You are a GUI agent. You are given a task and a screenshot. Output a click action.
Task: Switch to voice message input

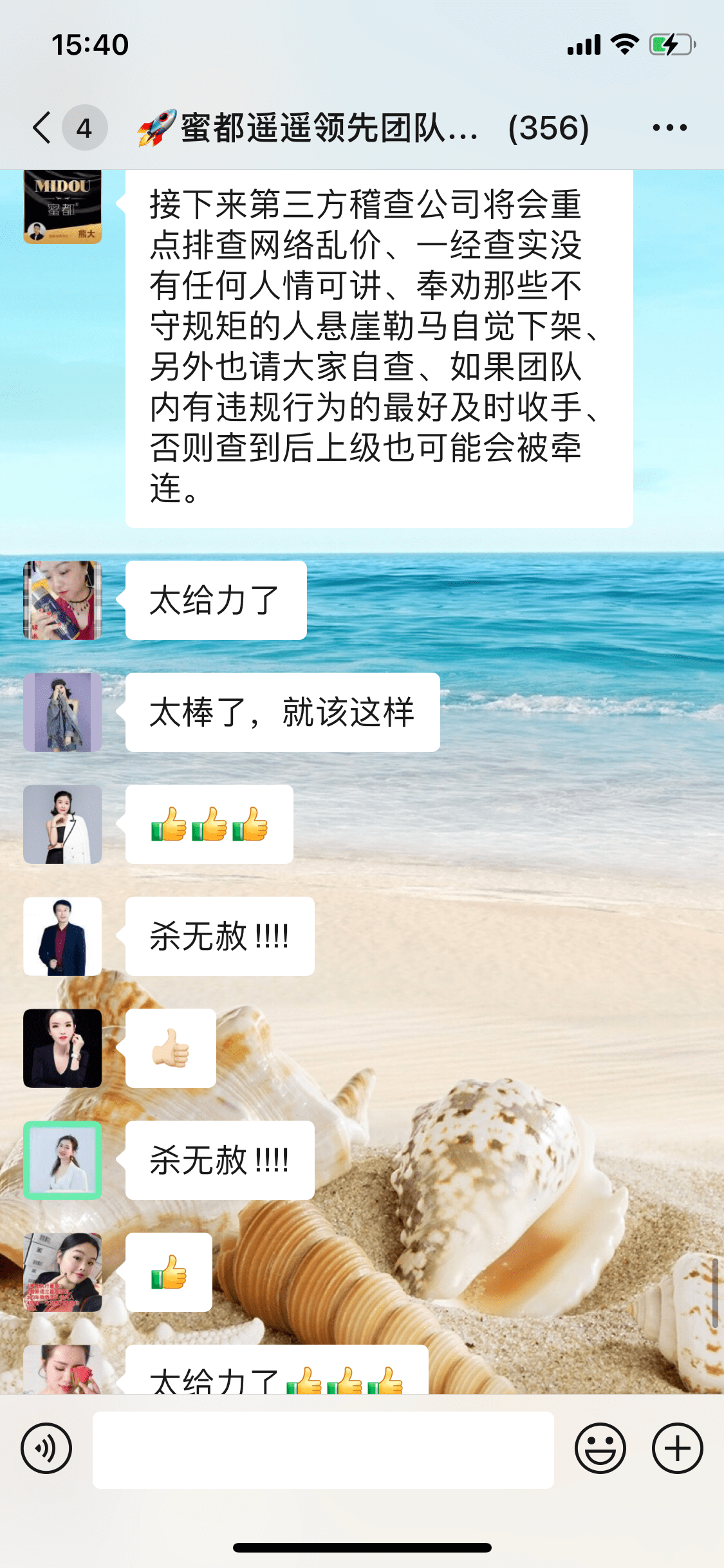coord(46,1449)
